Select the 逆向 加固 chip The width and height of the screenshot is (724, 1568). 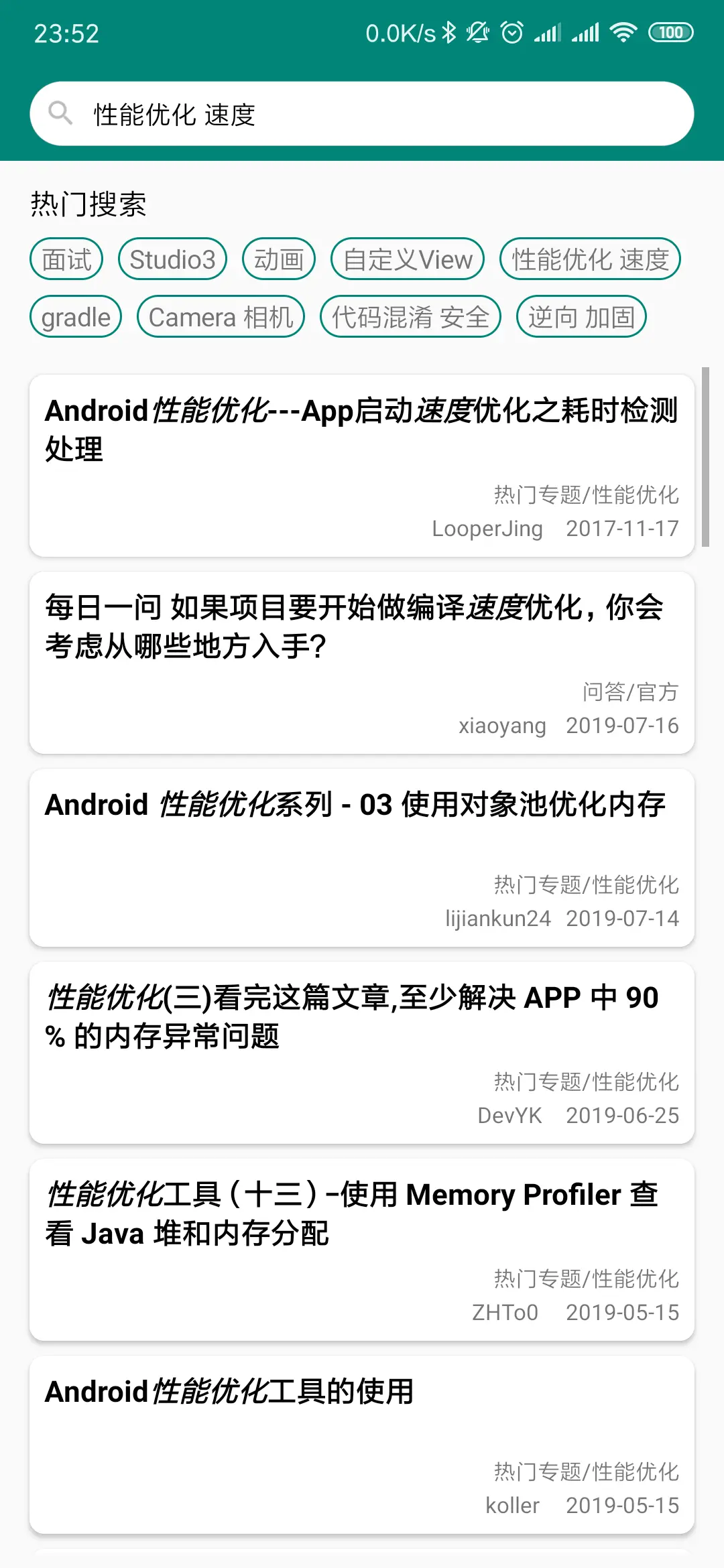tap(581, 317)
